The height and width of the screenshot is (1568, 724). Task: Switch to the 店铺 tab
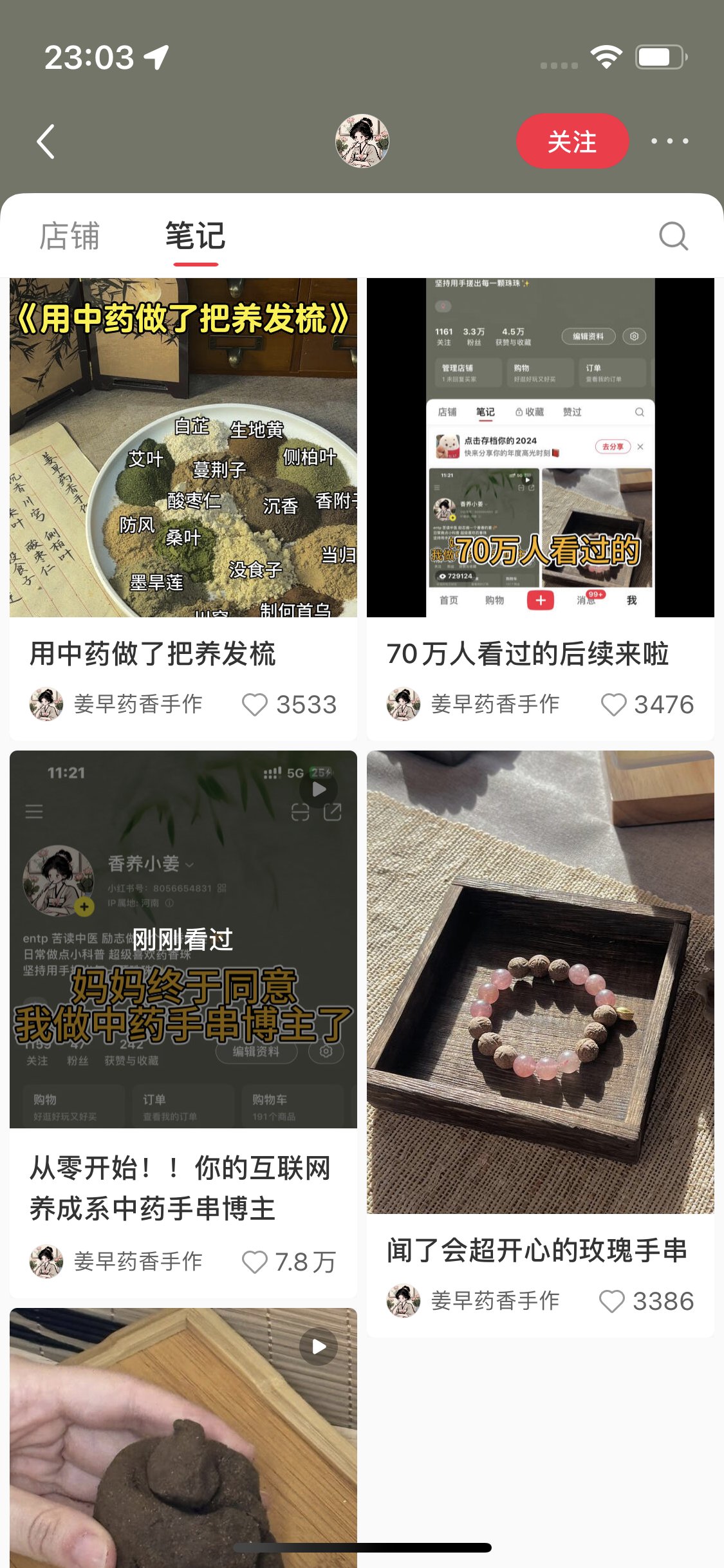[70, 236]
